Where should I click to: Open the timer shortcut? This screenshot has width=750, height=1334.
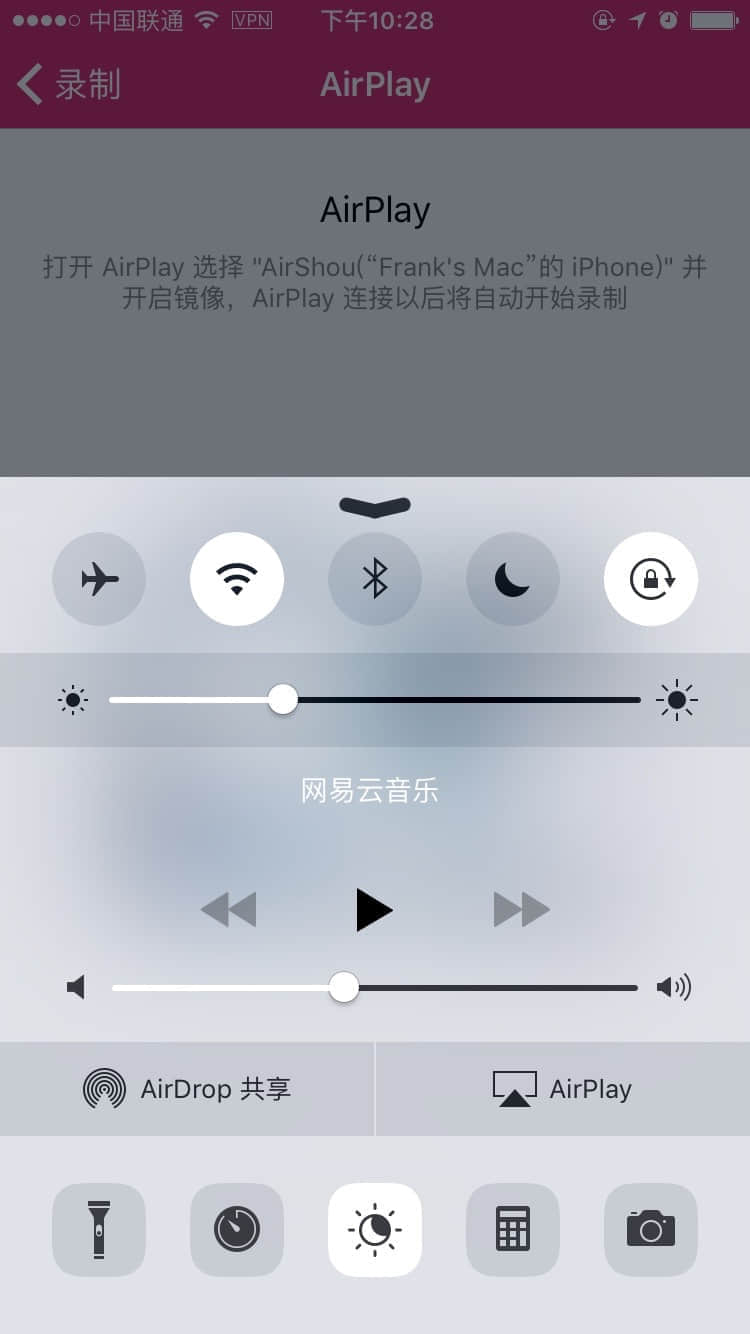pos(237,1230)
